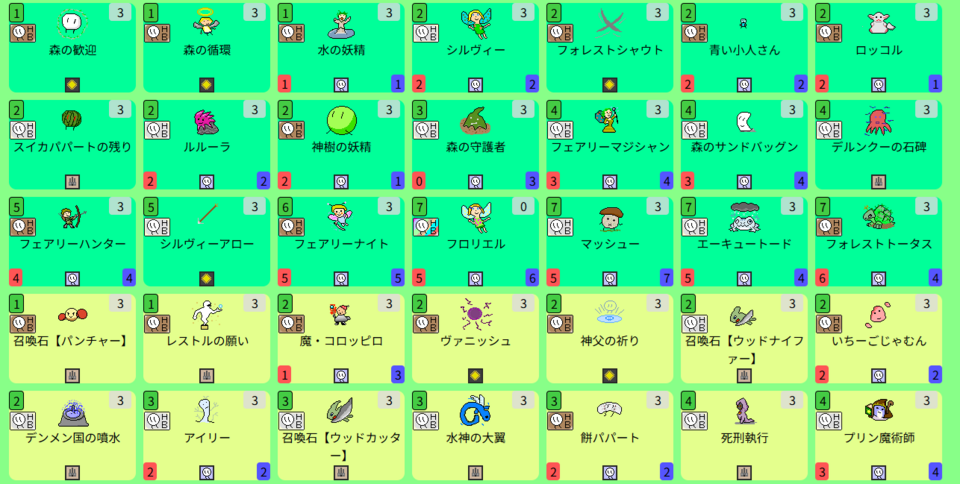Select the デルンクーの石碑 card
The width and height of the screenshot is (960, 484).
pos(878,145)
